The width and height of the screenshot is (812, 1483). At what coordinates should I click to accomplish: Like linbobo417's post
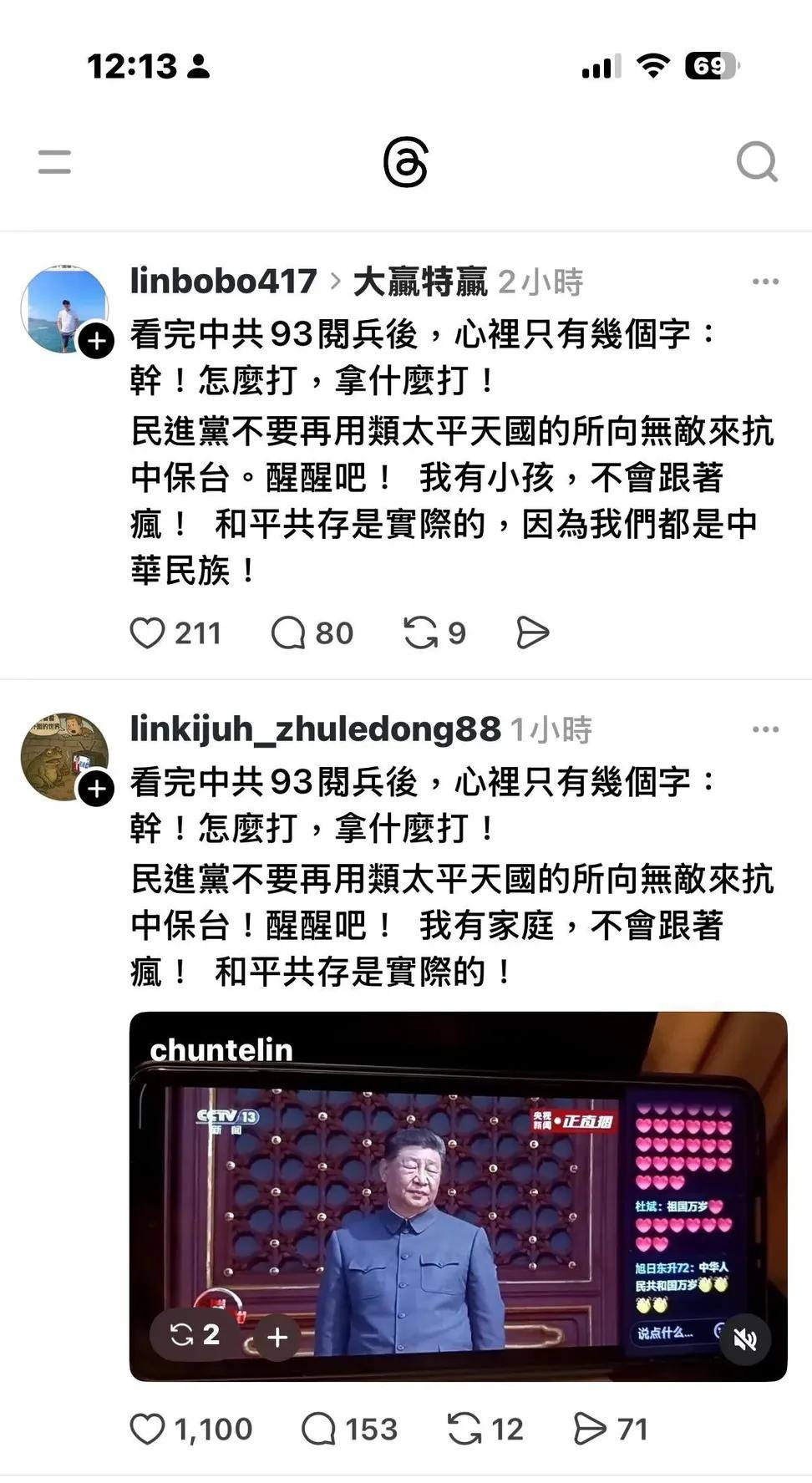pyautogui.click(x=147, y=632)
